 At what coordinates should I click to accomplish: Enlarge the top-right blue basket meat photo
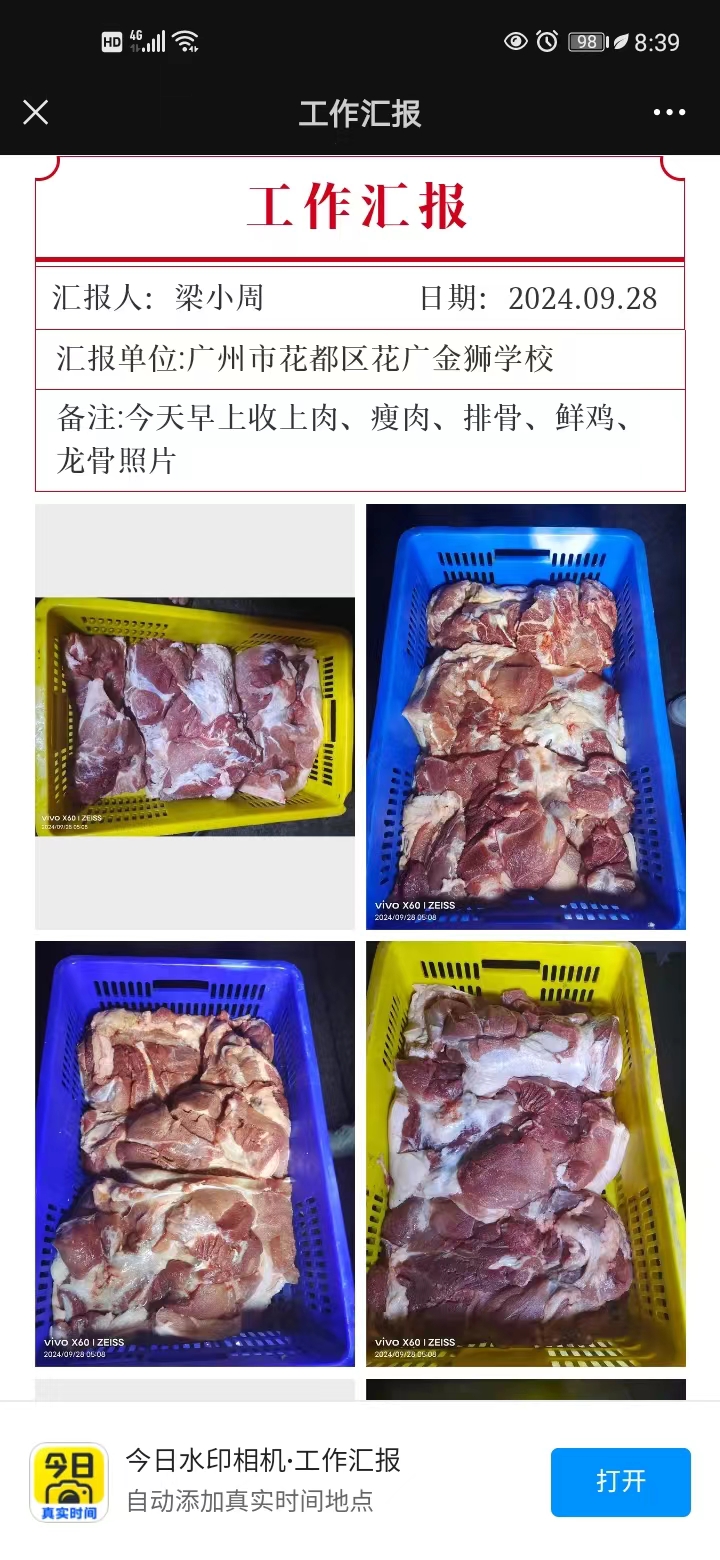pos(525,716)
